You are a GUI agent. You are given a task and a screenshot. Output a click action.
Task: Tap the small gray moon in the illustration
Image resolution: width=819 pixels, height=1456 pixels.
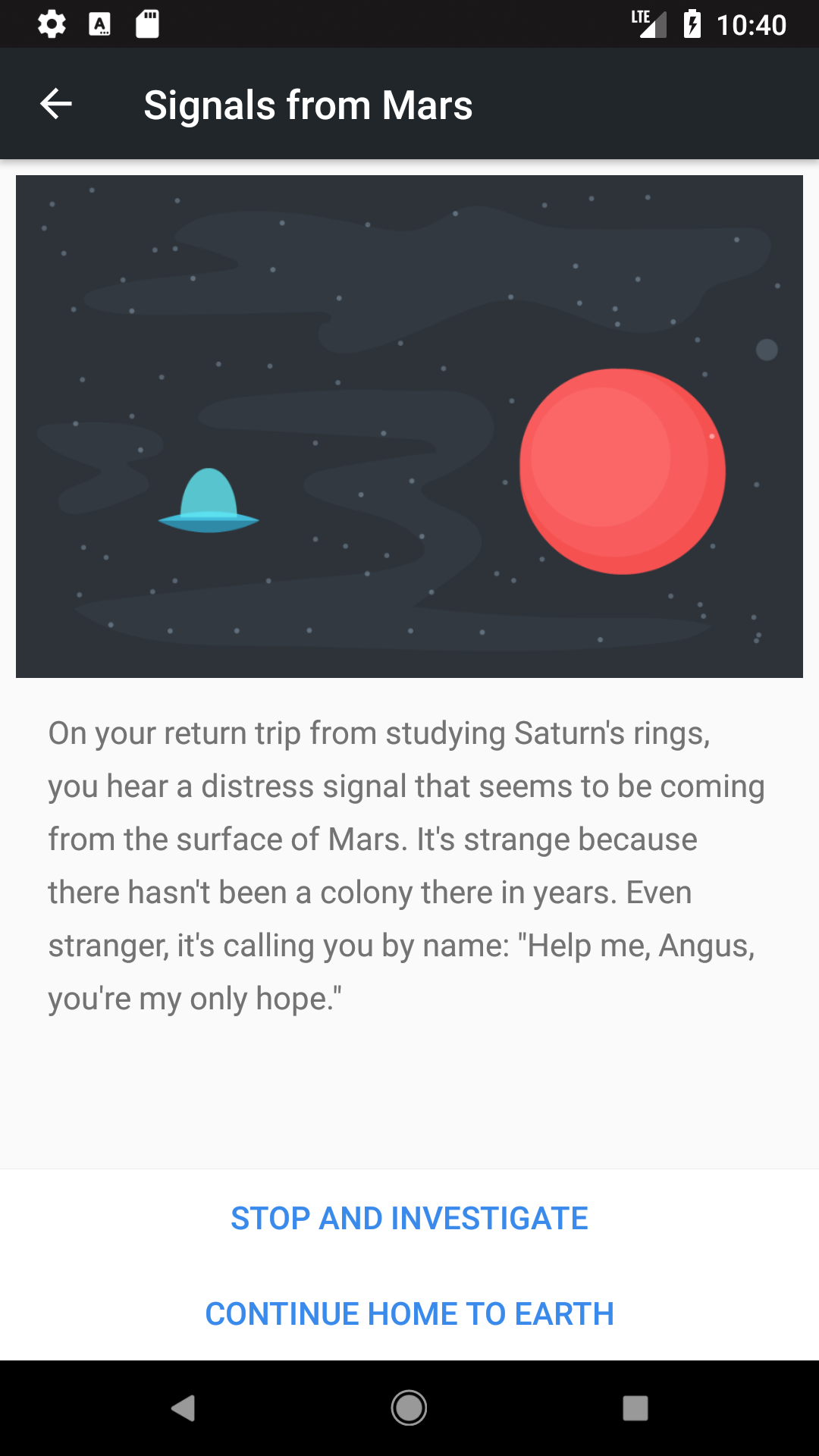click(x=766, y=349)
